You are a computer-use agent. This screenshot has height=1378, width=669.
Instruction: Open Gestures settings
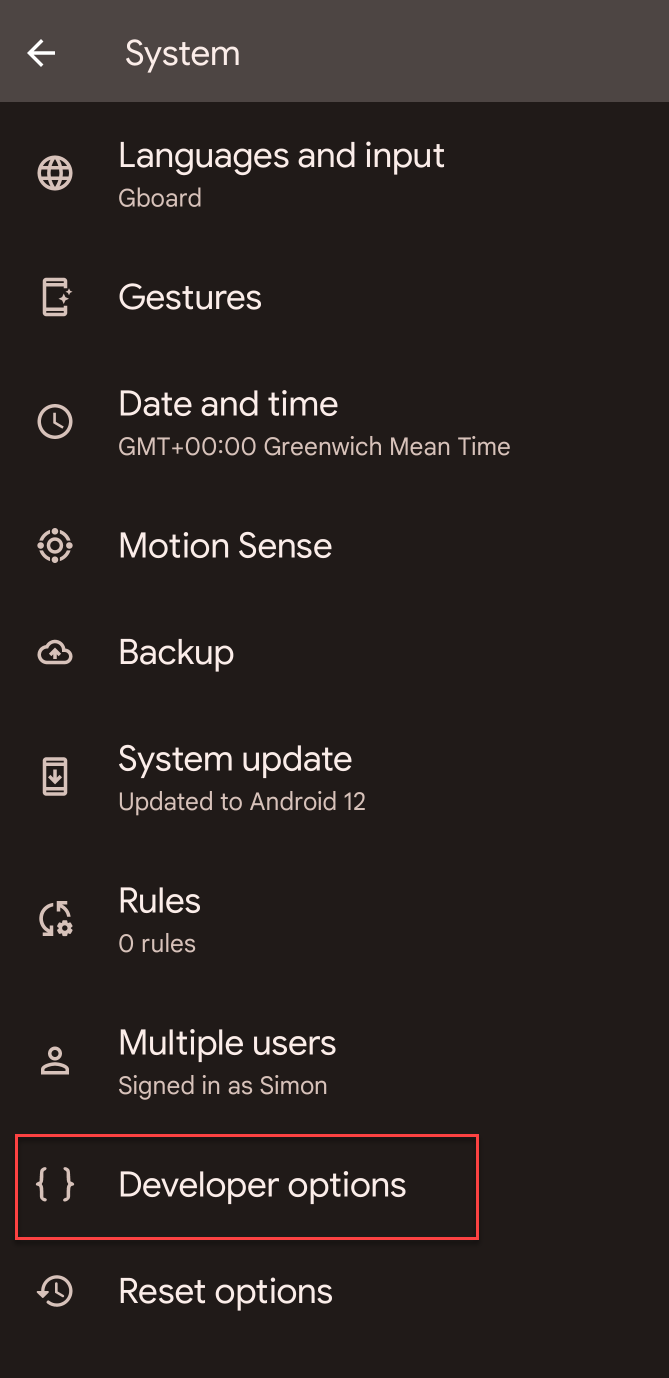pos(190,298)
